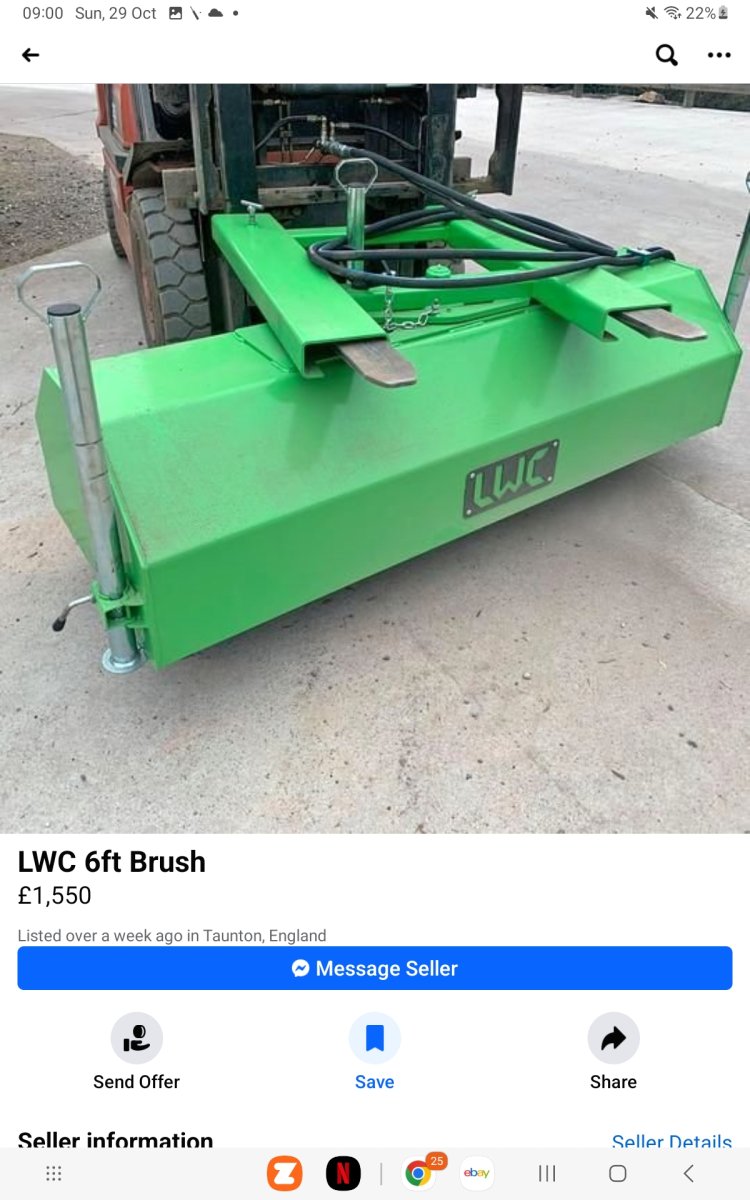Open the search magnifier icon

point(667,55)
